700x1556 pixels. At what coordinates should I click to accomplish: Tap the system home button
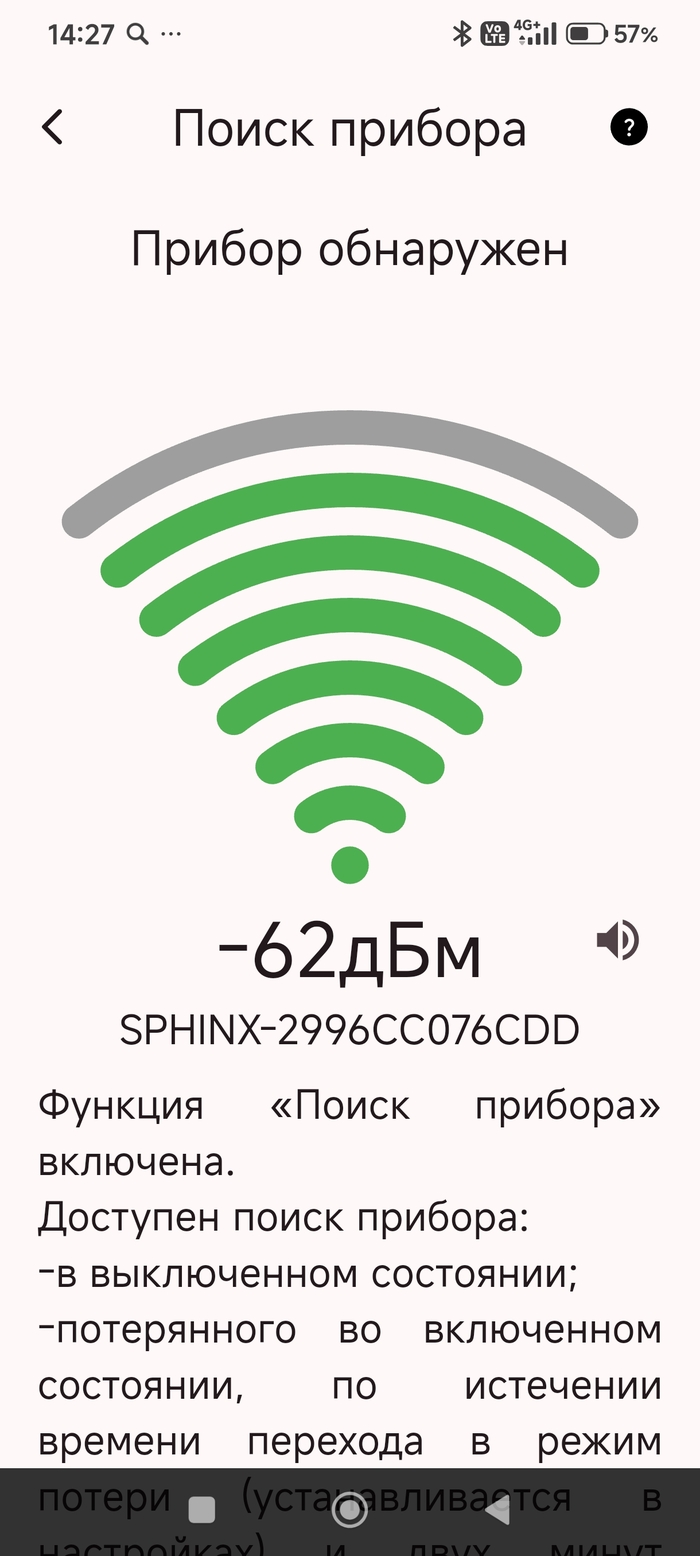click(349, 1511)
